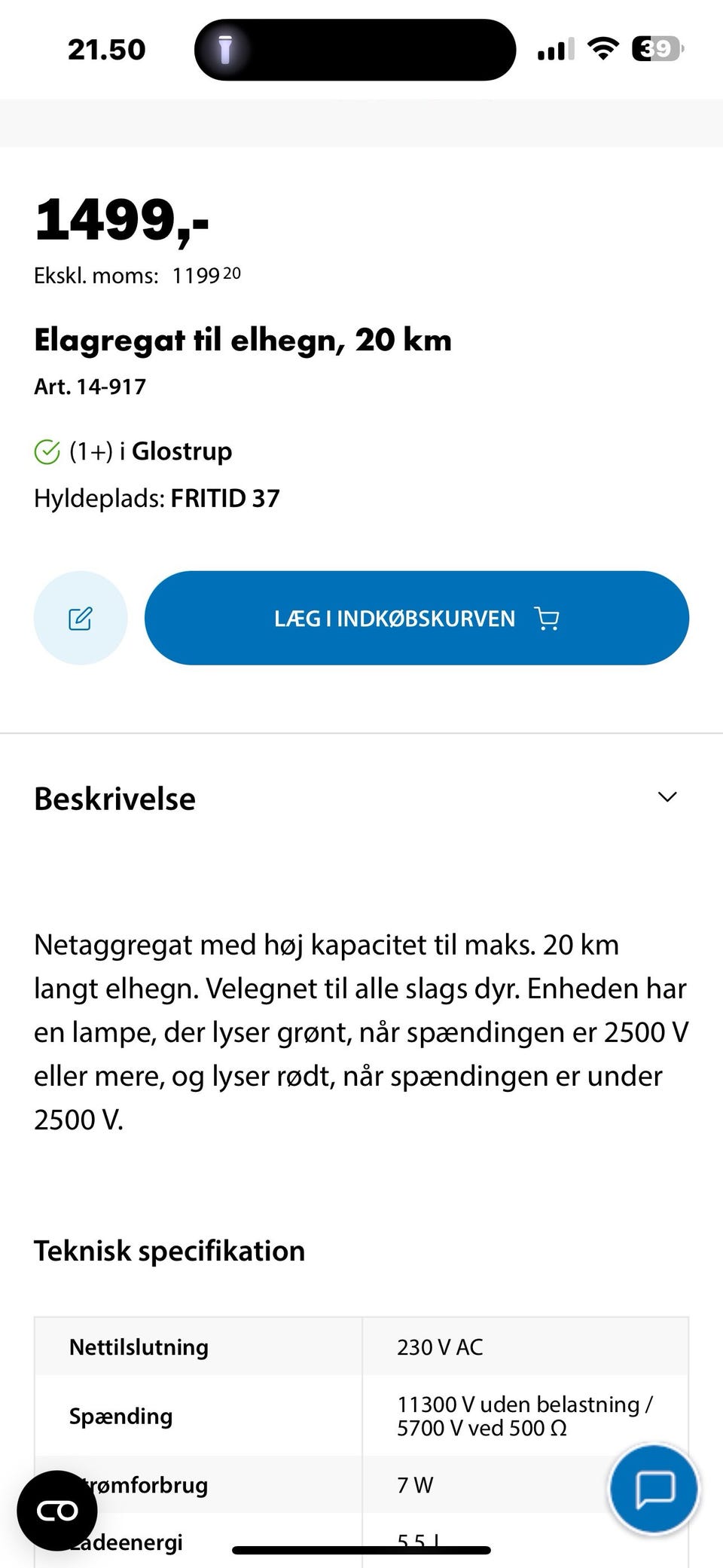Image resolution: width=723 pixels, height=1568 pixels.
Task: Tap the status bar clock showing 21.50
Action: point(105,50)
